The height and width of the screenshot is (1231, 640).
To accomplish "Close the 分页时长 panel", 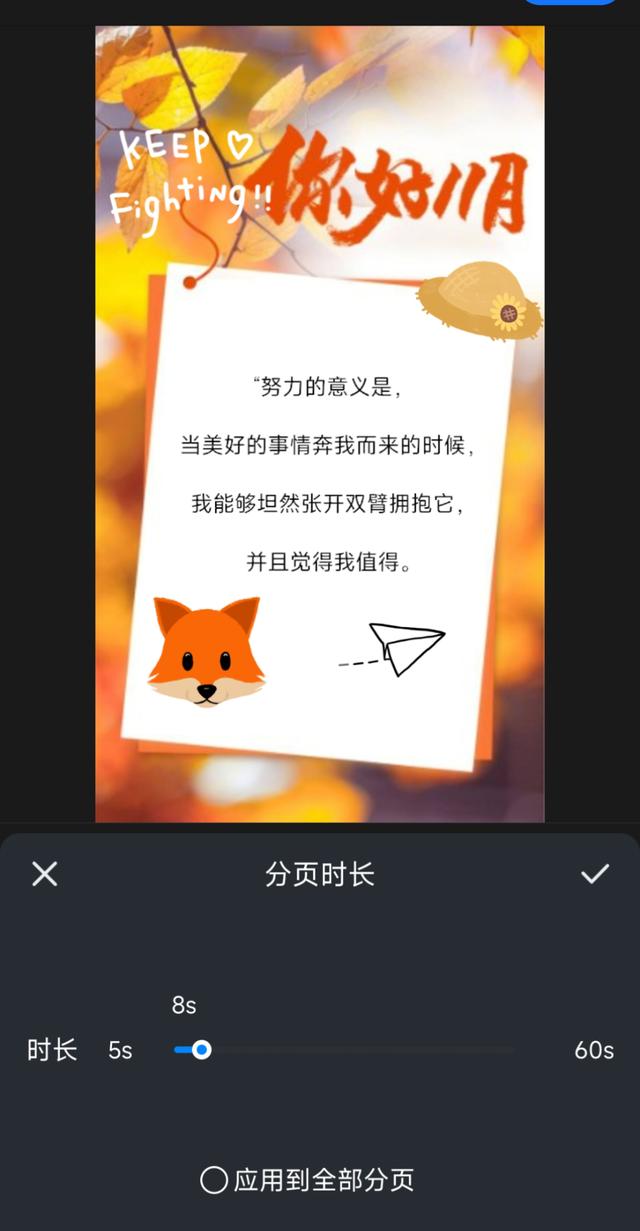I will click(45, 874).
